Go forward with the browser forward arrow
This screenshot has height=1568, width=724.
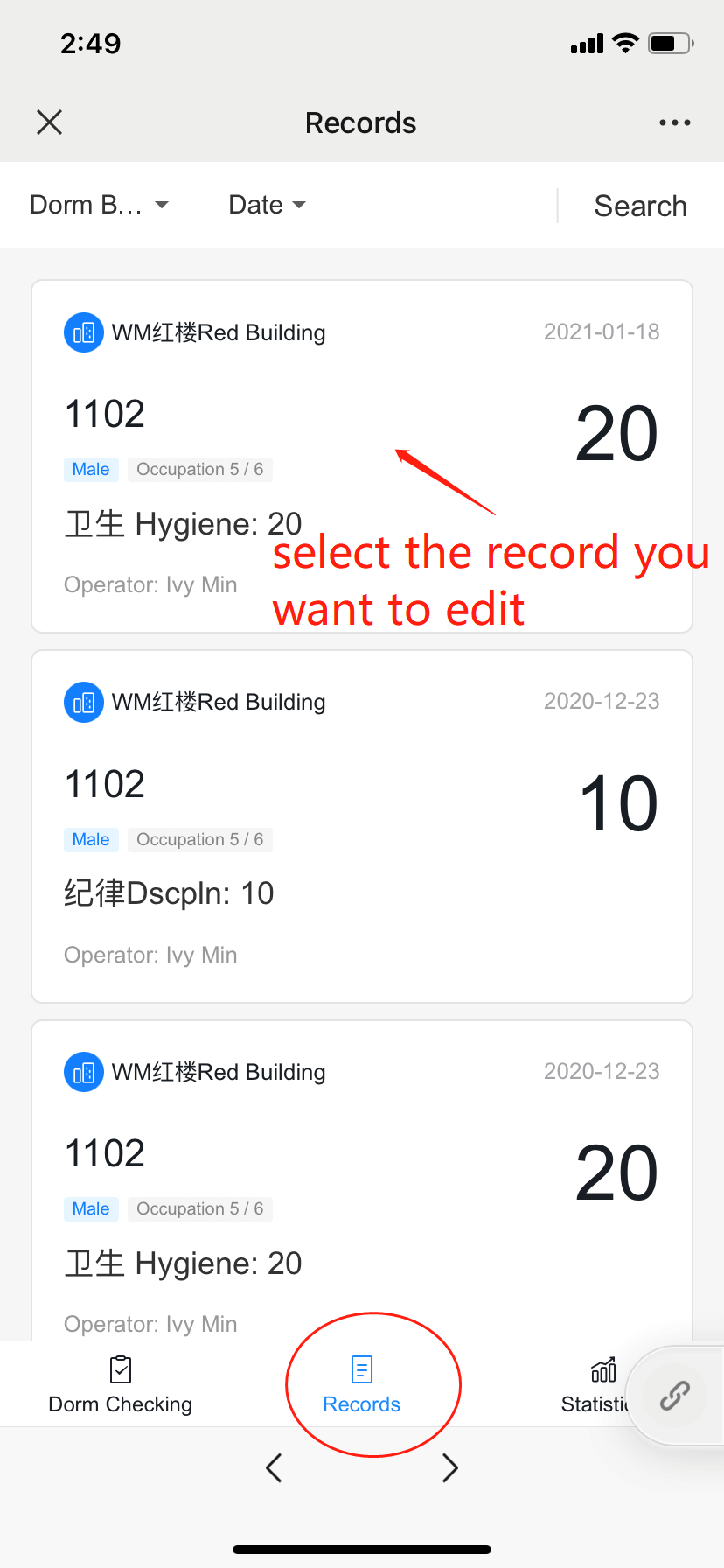(x=449, y=1467)
